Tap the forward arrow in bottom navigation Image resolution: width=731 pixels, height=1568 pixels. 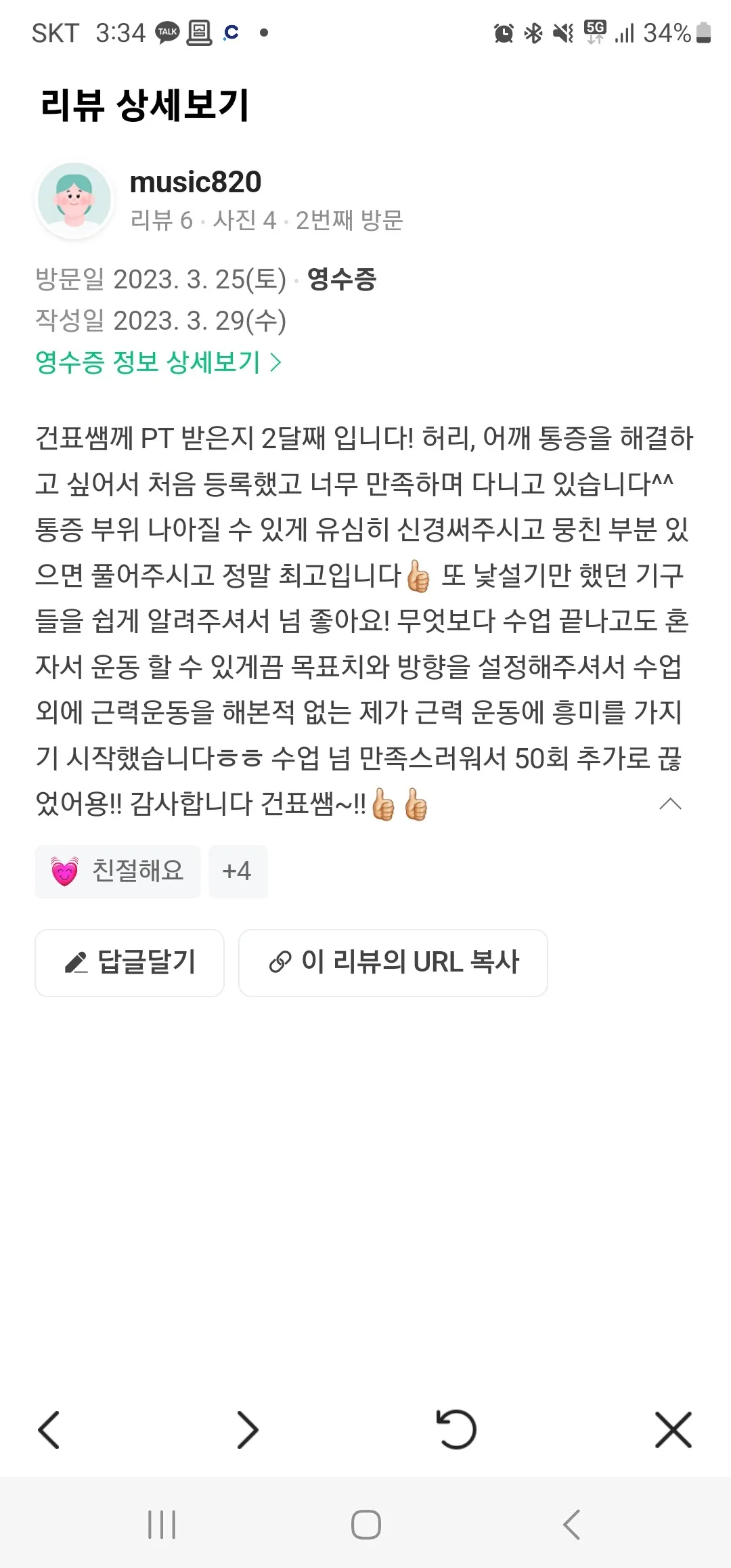click(x=248, y=1431)
